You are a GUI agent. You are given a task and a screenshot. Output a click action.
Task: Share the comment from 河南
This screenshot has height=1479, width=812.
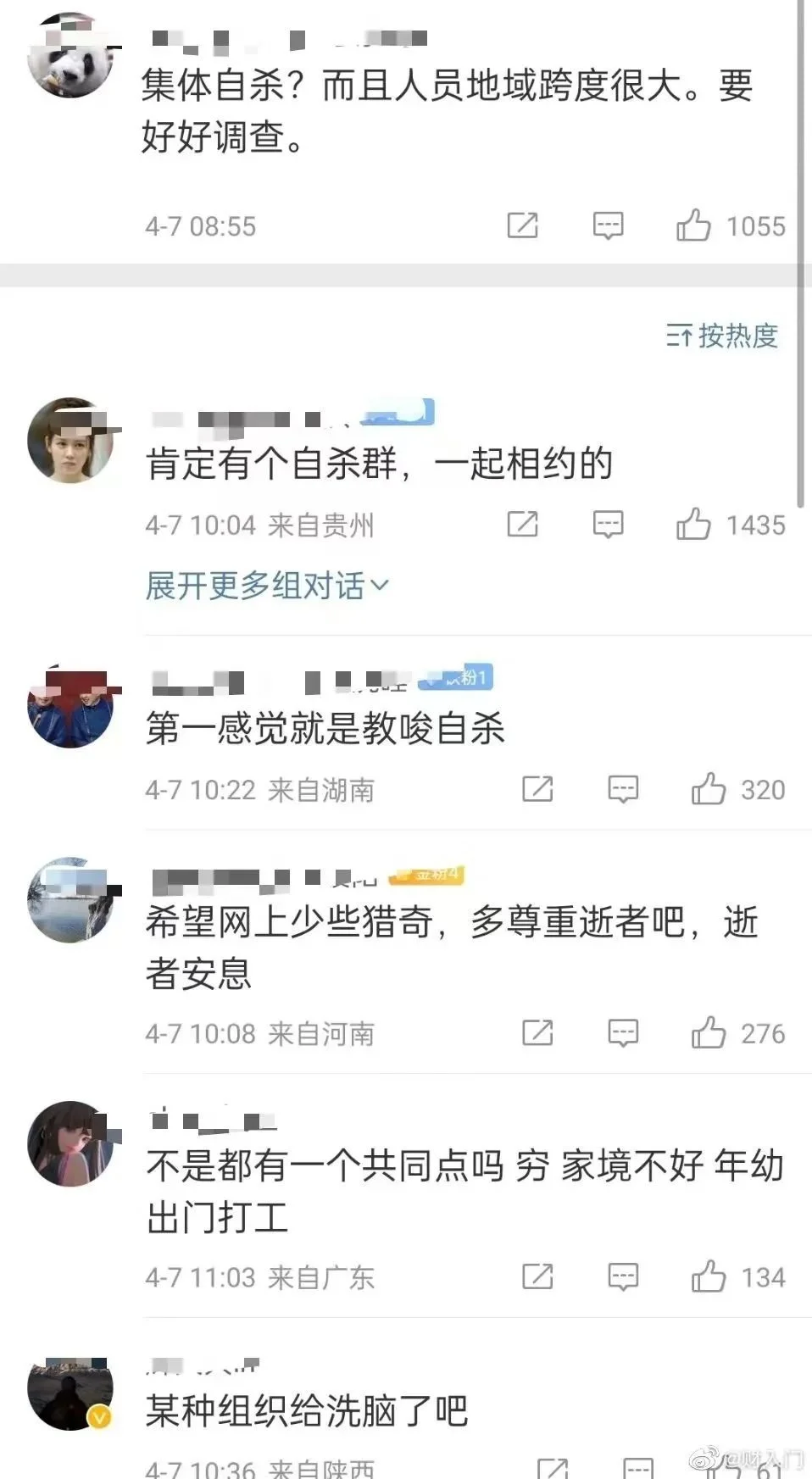coord(537,1033)
